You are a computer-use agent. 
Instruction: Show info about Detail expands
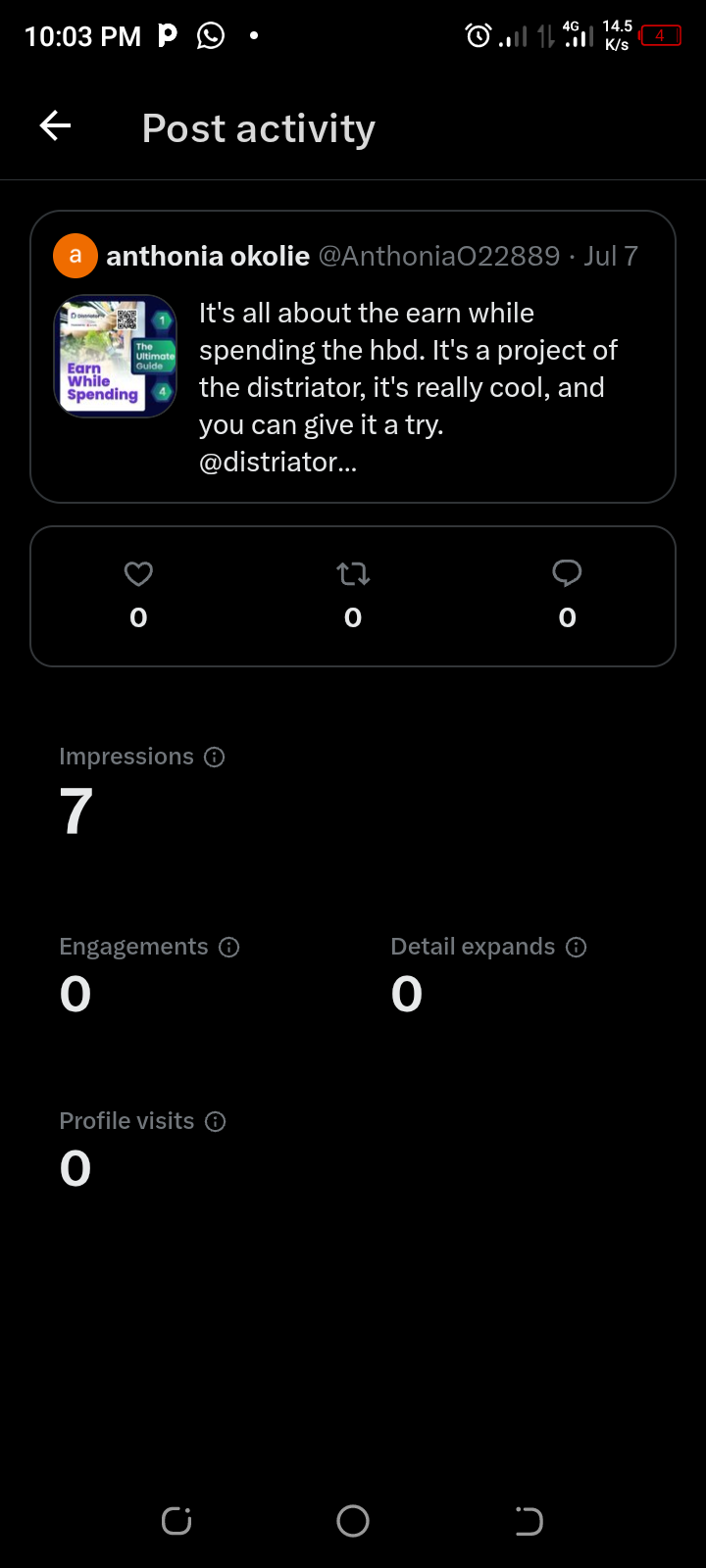(x=577, y=947)
